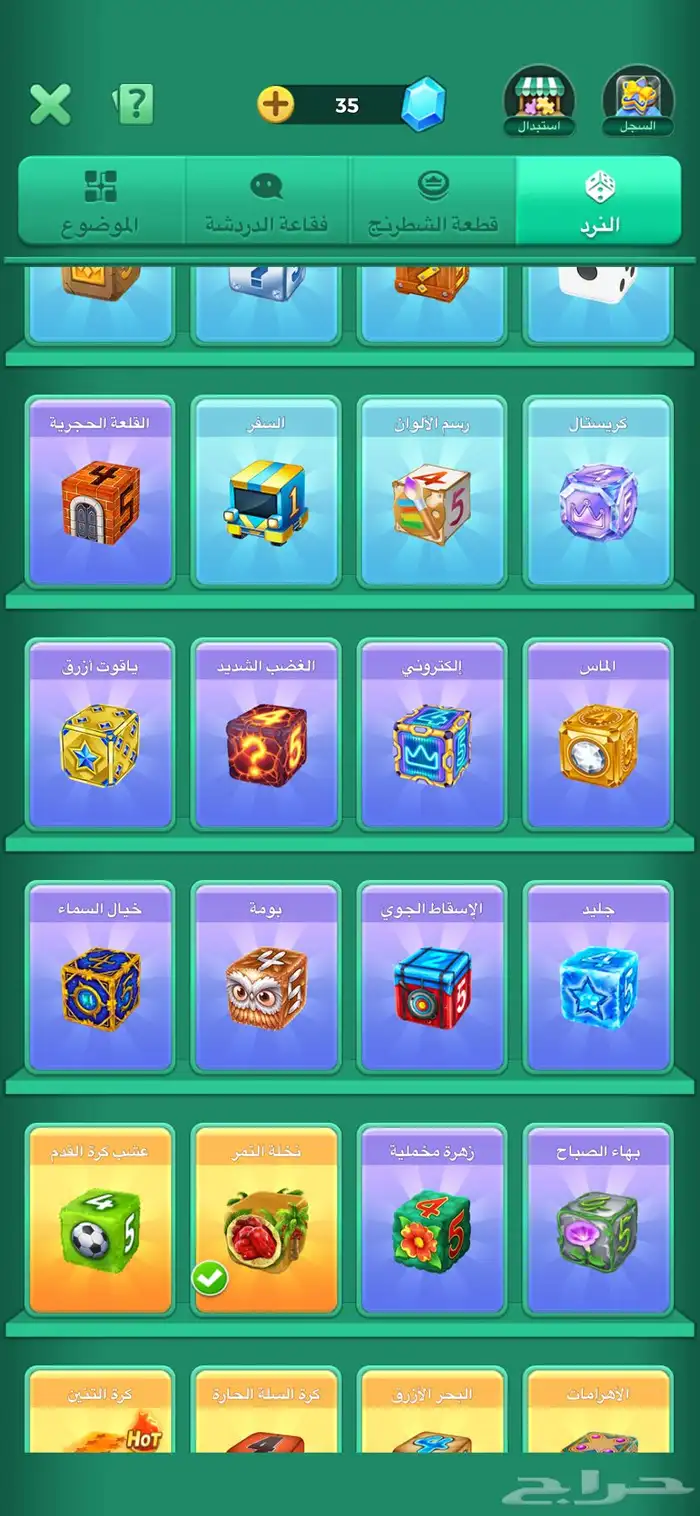The width and height of the screenshot is (700, 1516).
Task: Add more gems with plus button
Action: [275, 104]
